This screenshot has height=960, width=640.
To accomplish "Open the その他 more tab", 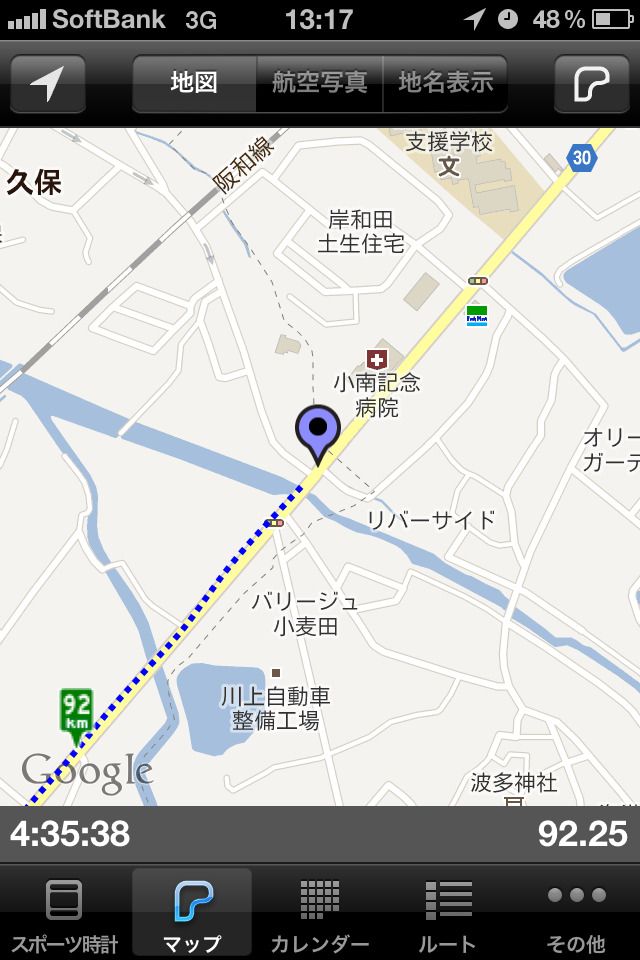I will (576, 912).
